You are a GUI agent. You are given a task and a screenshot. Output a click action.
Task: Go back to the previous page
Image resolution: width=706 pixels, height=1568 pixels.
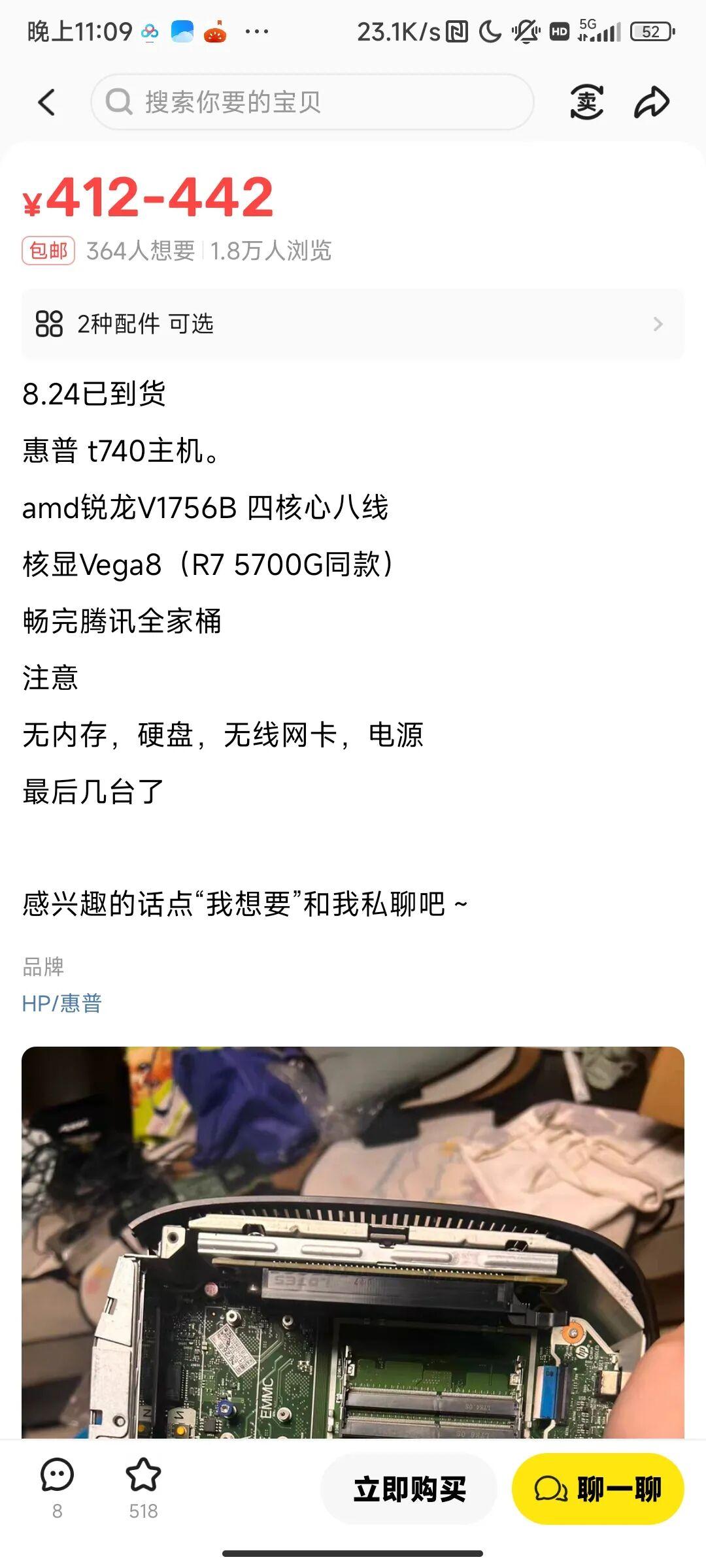coord(46,103)
